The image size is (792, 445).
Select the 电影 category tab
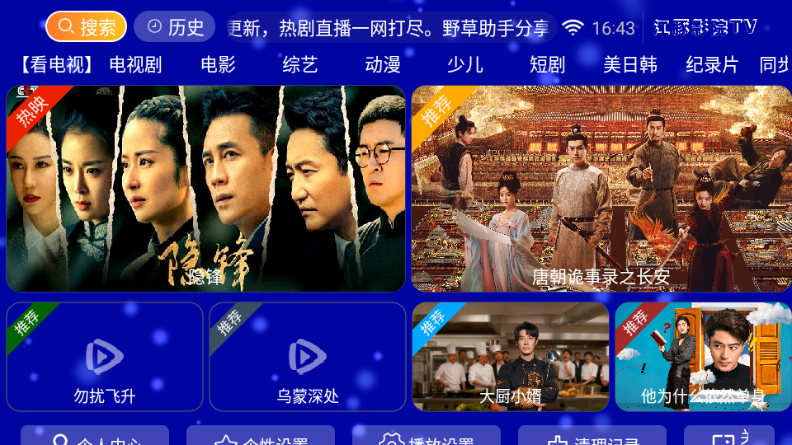click(x=218, y=65)
